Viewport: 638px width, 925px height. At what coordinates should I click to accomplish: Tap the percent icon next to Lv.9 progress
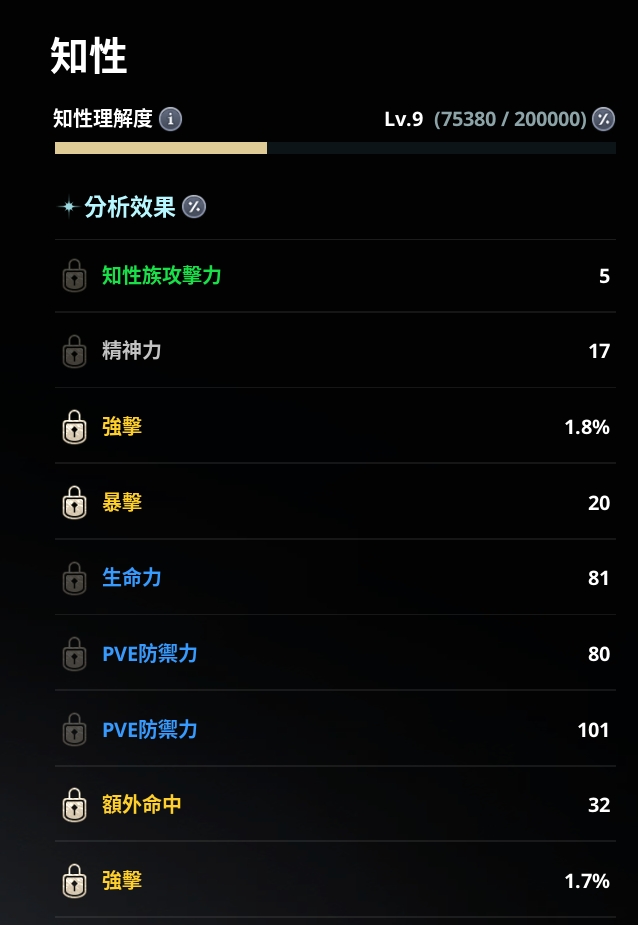point(603,119)
